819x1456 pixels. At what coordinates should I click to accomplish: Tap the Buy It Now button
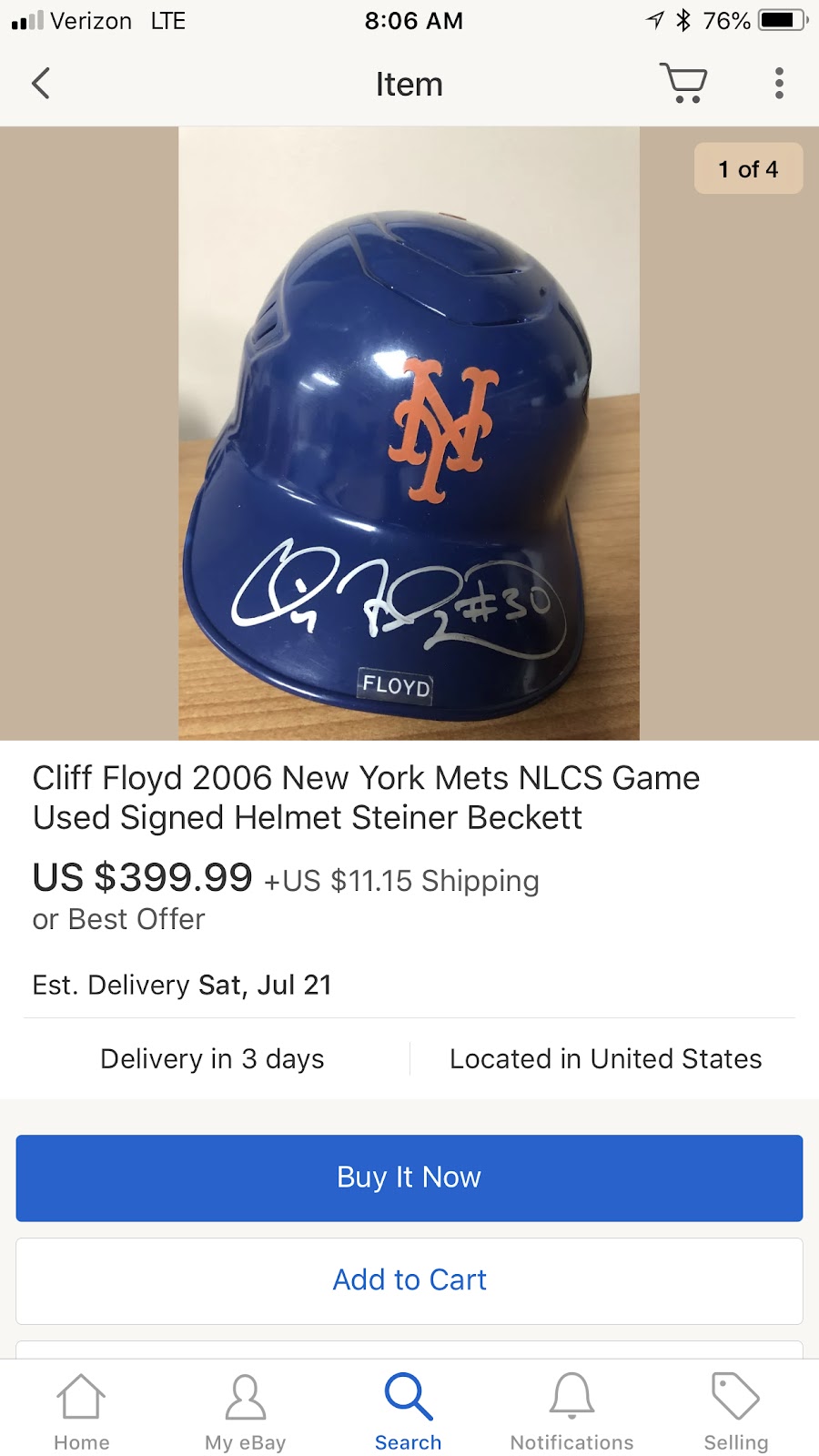[x=409, y=1177]
